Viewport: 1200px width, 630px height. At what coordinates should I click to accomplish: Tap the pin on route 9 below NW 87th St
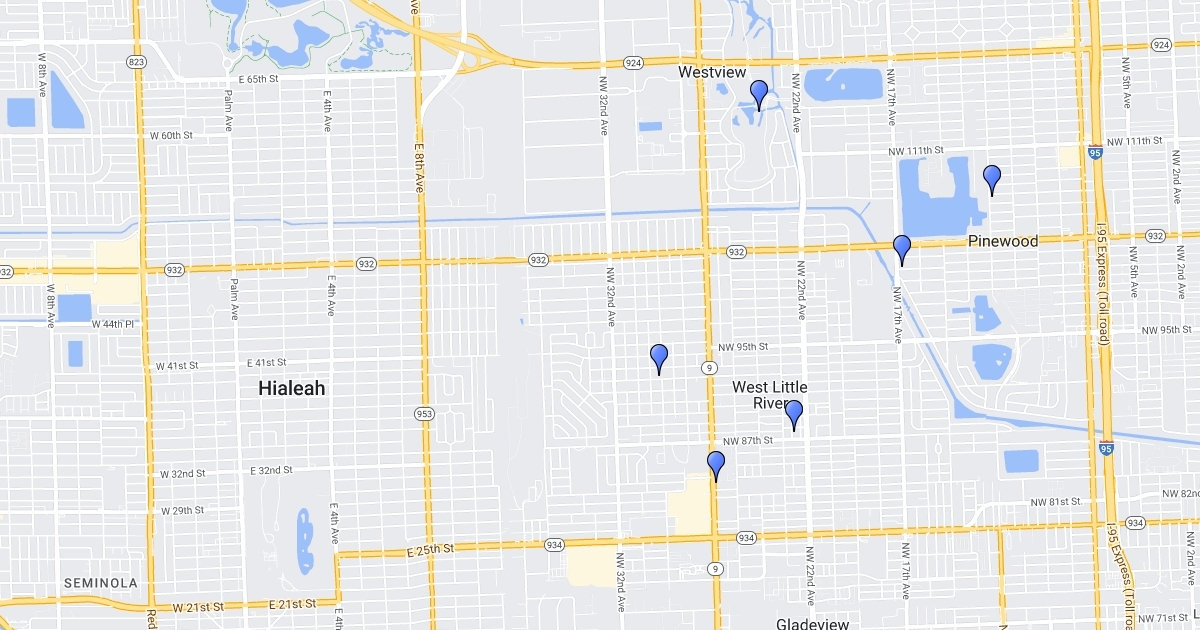[x=716, y=464]
